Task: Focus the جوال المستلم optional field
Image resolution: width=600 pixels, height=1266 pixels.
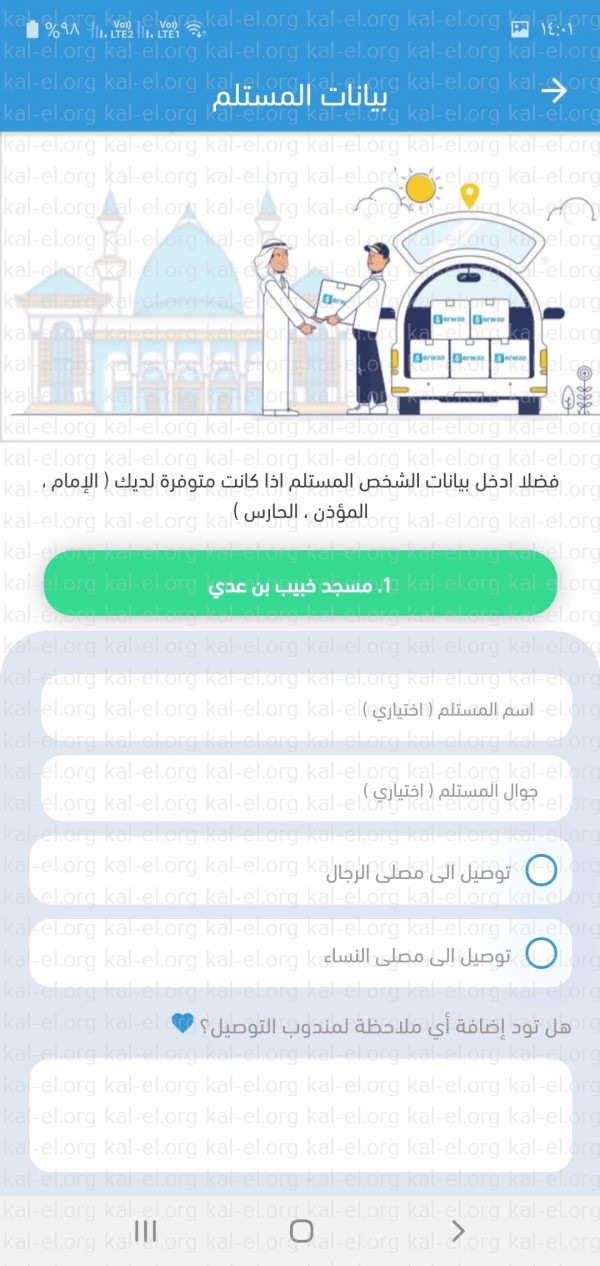Action: (x=306, y=789)
